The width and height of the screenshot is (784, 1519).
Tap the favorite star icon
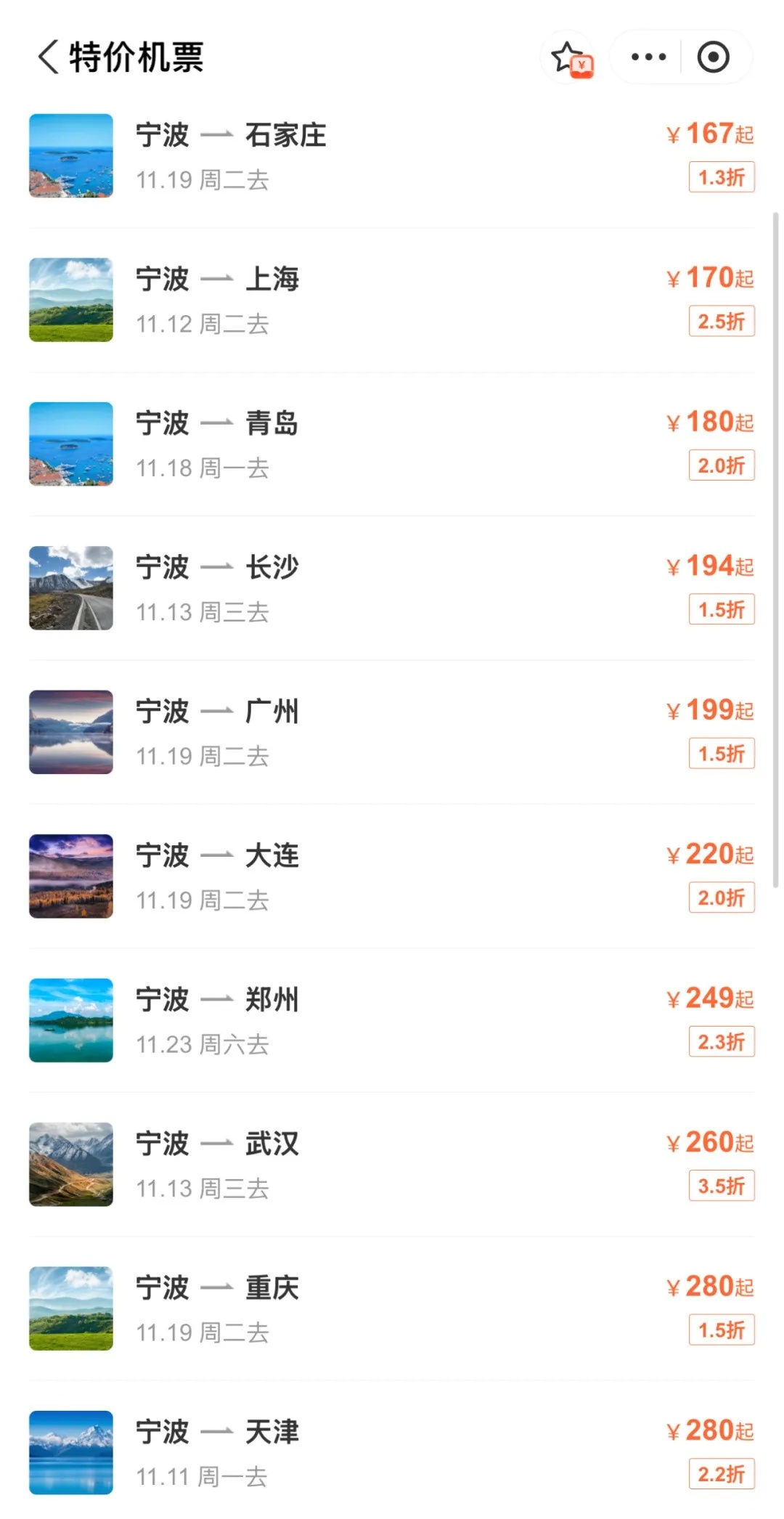click(571, 58)
